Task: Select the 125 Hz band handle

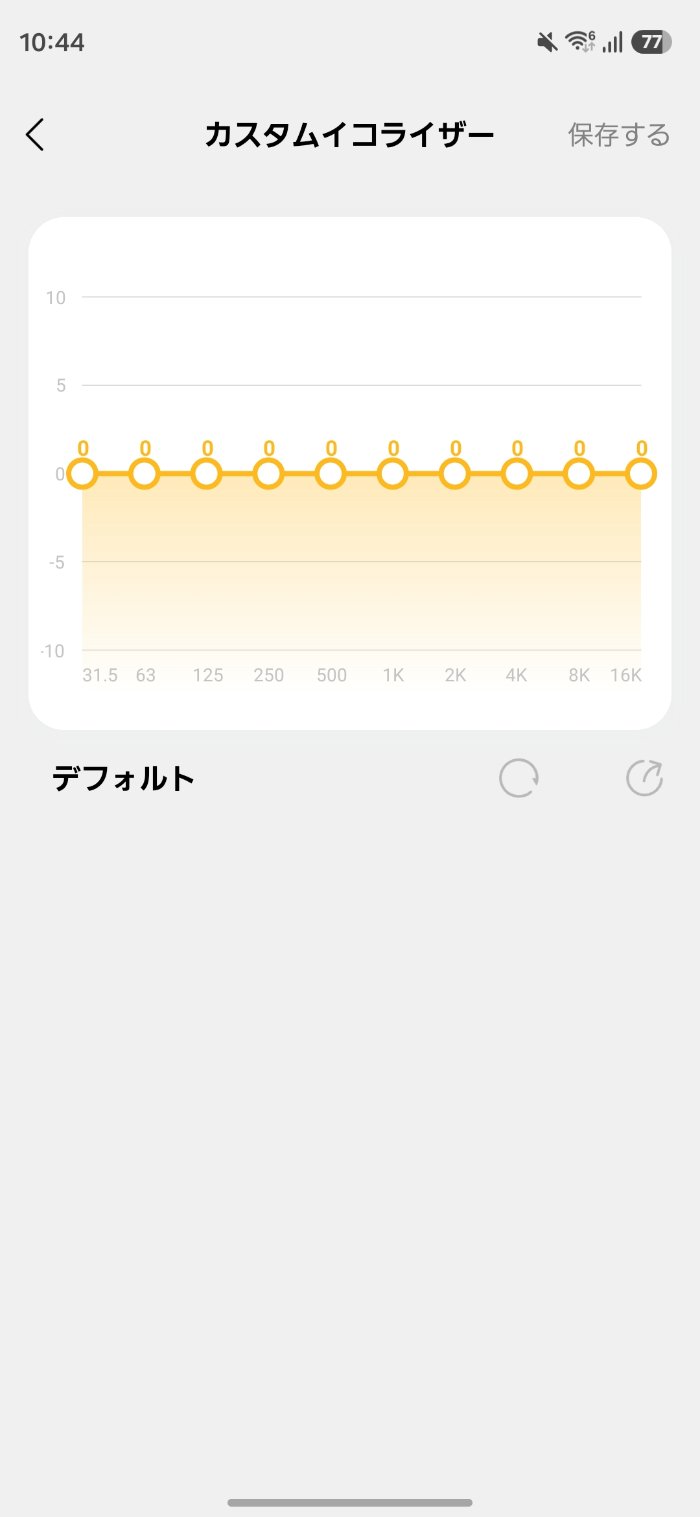Action: click(207, 474)
